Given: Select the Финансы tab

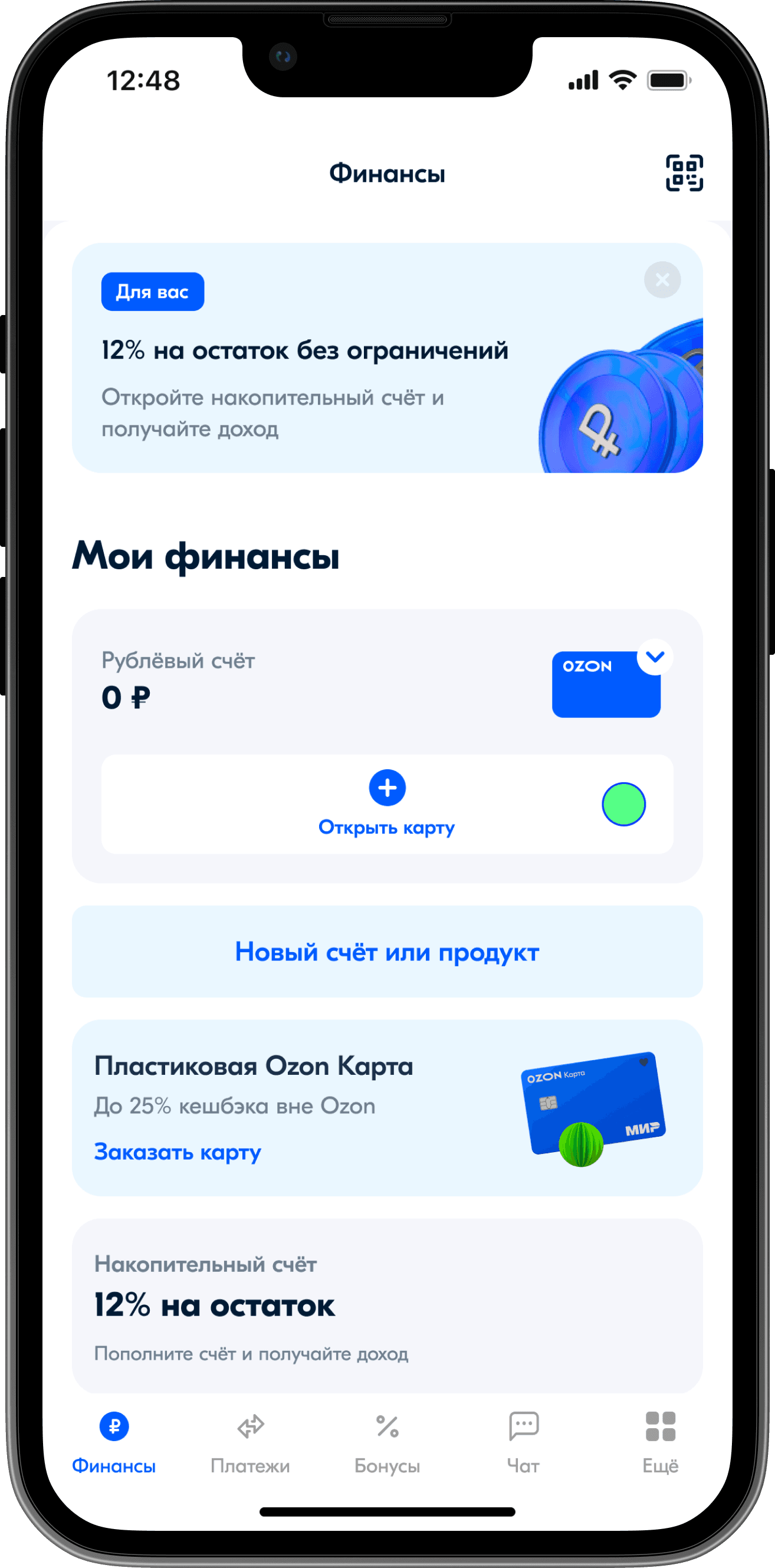Looking at the screenshot, I should (x=114, y=1441).
